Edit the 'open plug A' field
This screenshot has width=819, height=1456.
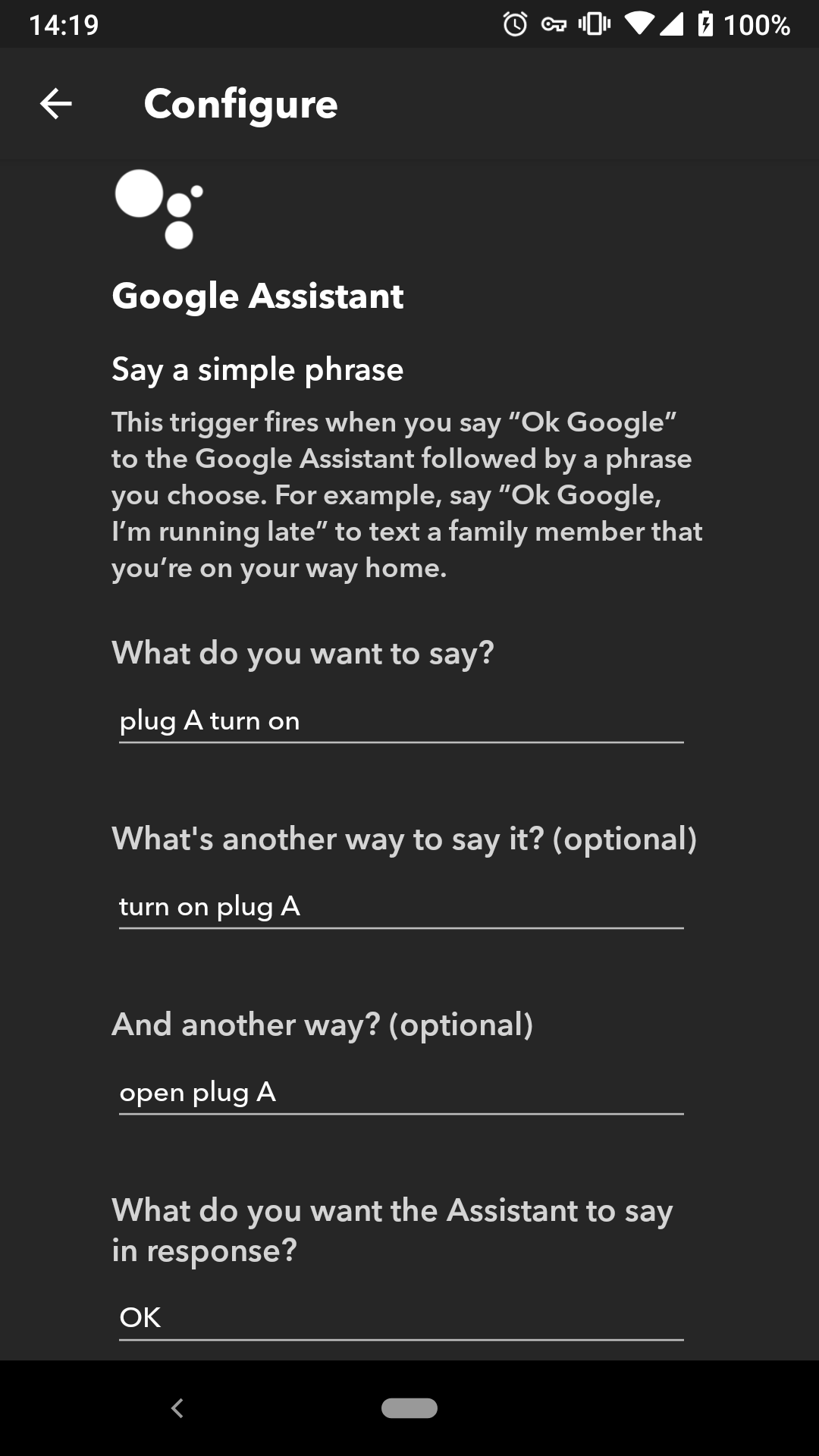(x=401, y=1092)
